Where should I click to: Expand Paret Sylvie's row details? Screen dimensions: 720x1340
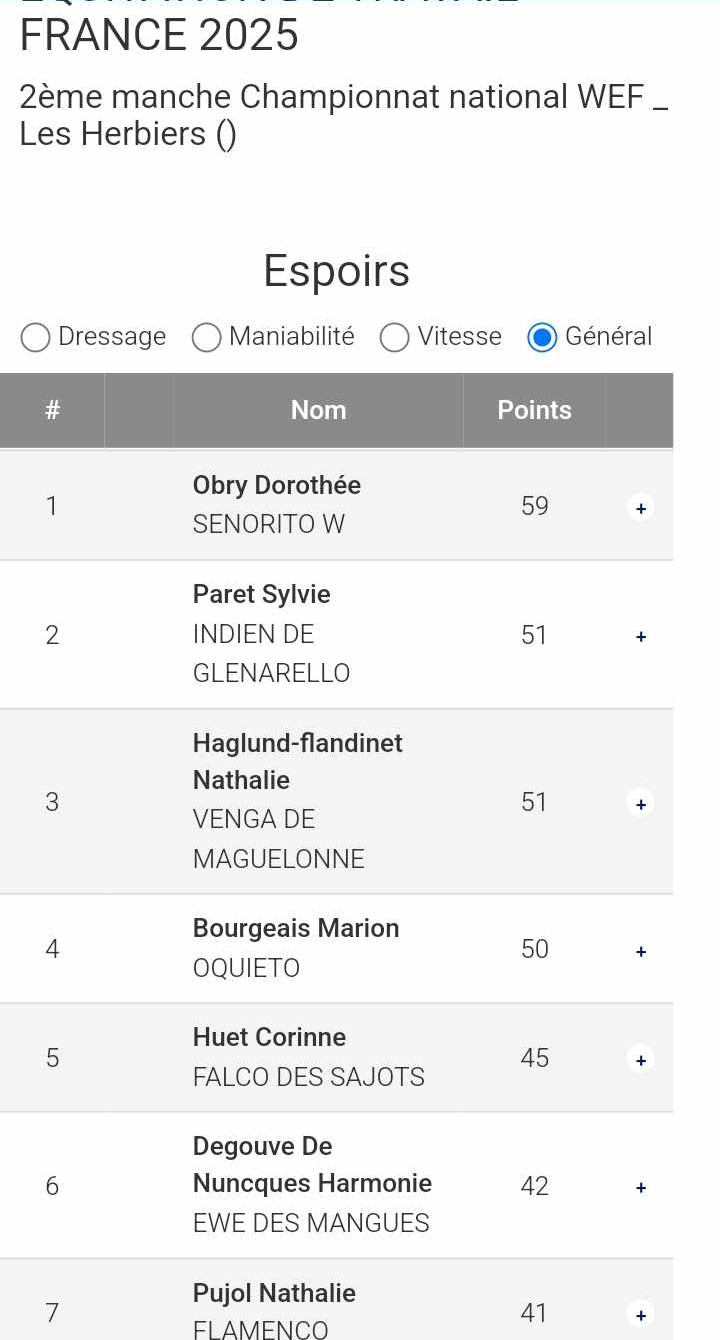point(641,635)
